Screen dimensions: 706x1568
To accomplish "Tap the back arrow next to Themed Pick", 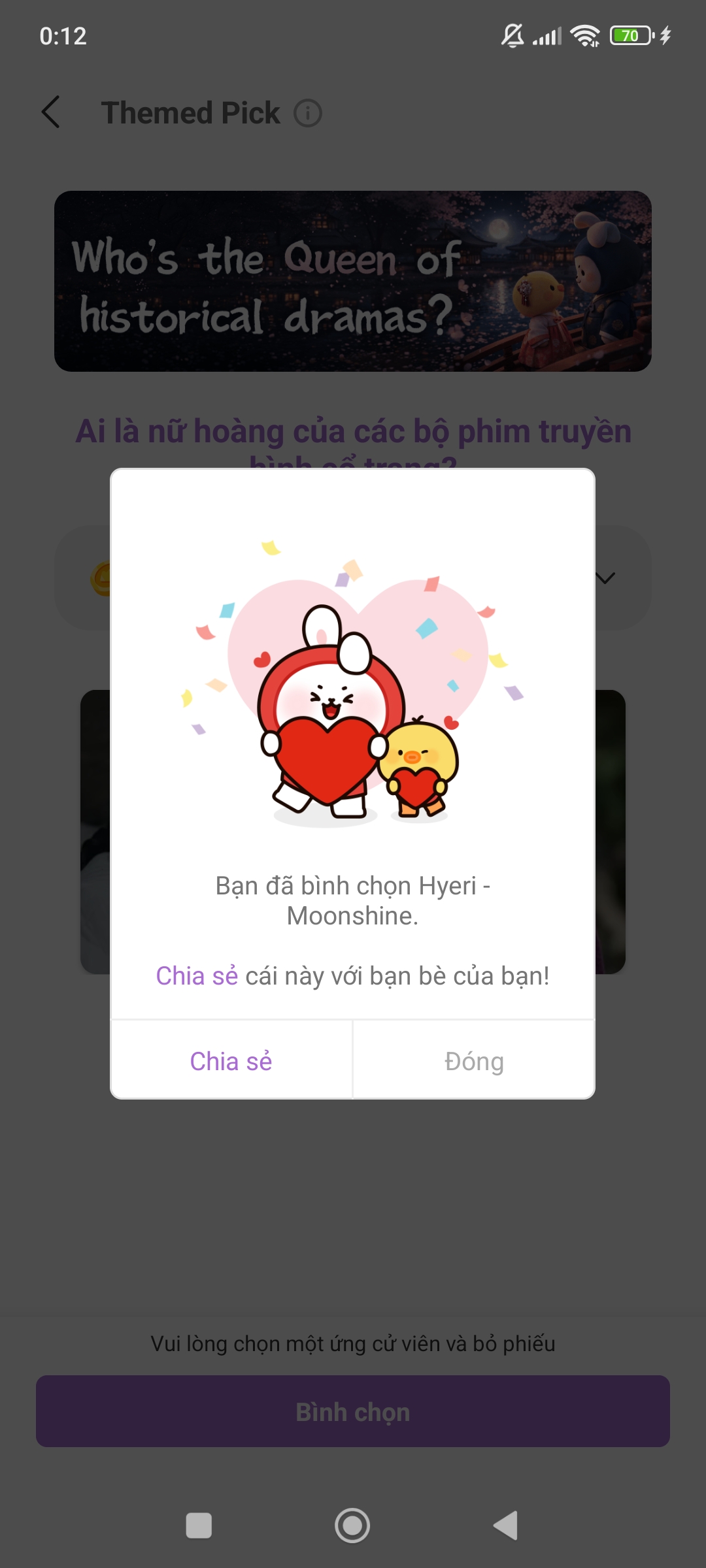I will 52,112.
